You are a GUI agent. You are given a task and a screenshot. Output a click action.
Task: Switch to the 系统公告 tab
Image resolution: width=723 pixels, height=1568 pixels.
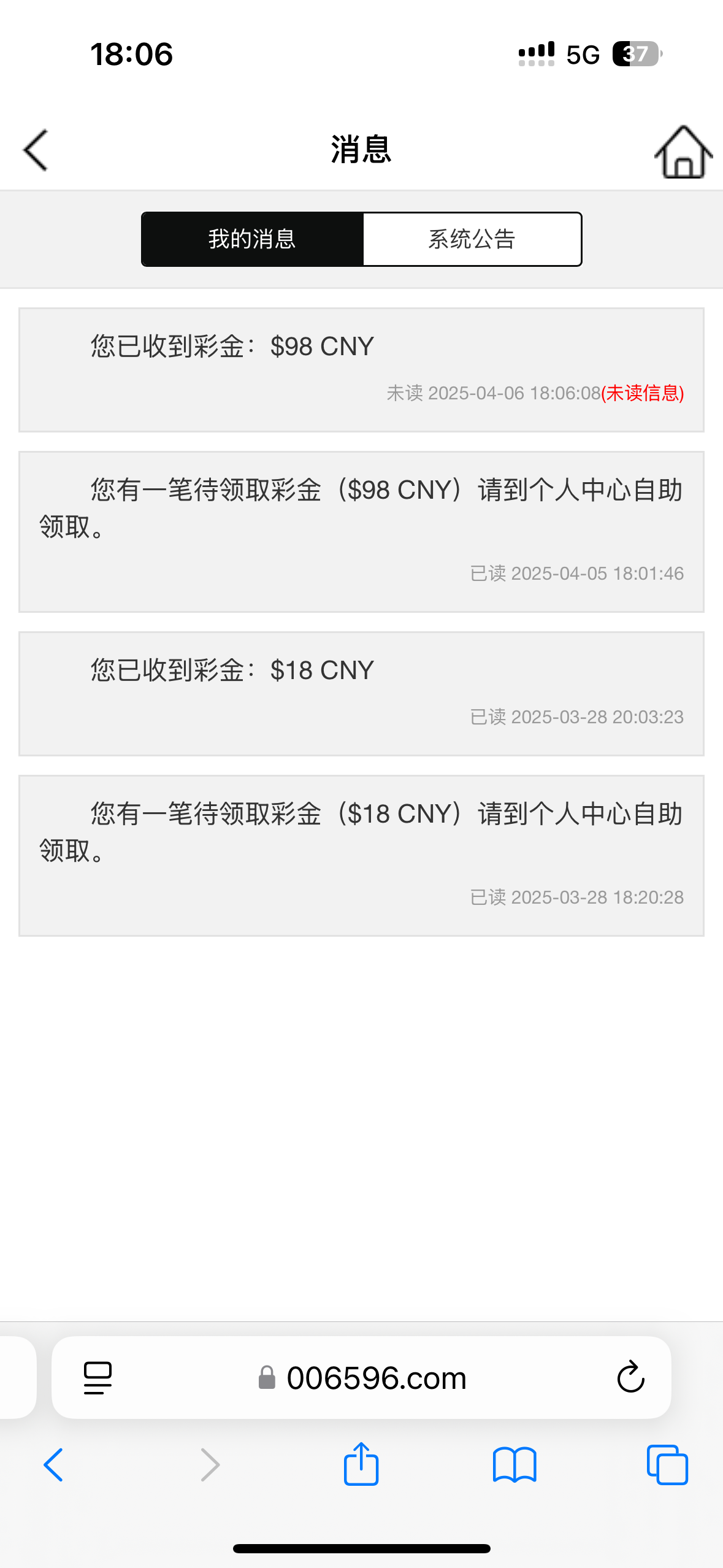point(472,239)
